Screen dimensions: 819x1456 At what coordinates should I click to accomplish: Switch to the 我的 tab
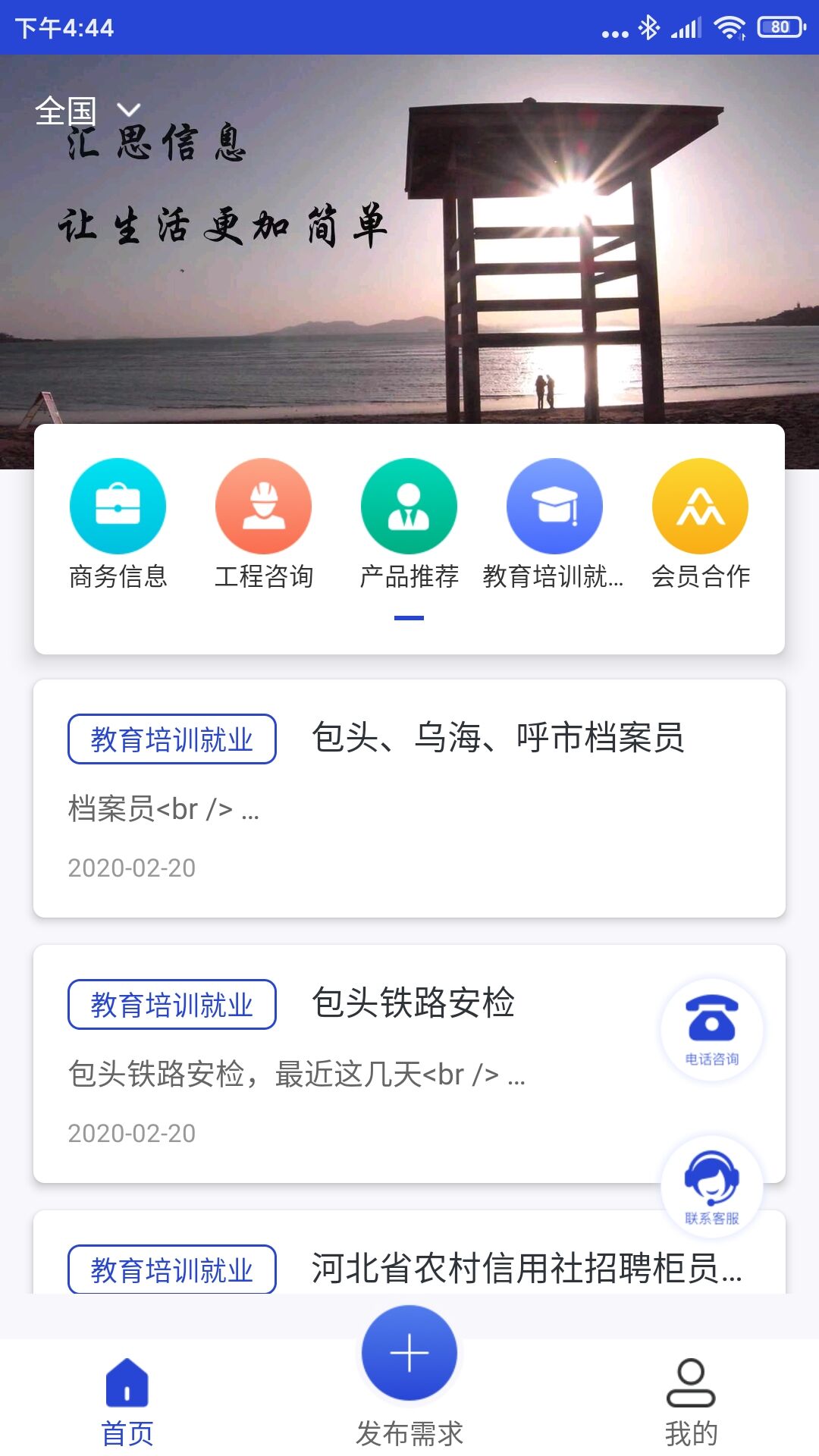coord(691,1401)
